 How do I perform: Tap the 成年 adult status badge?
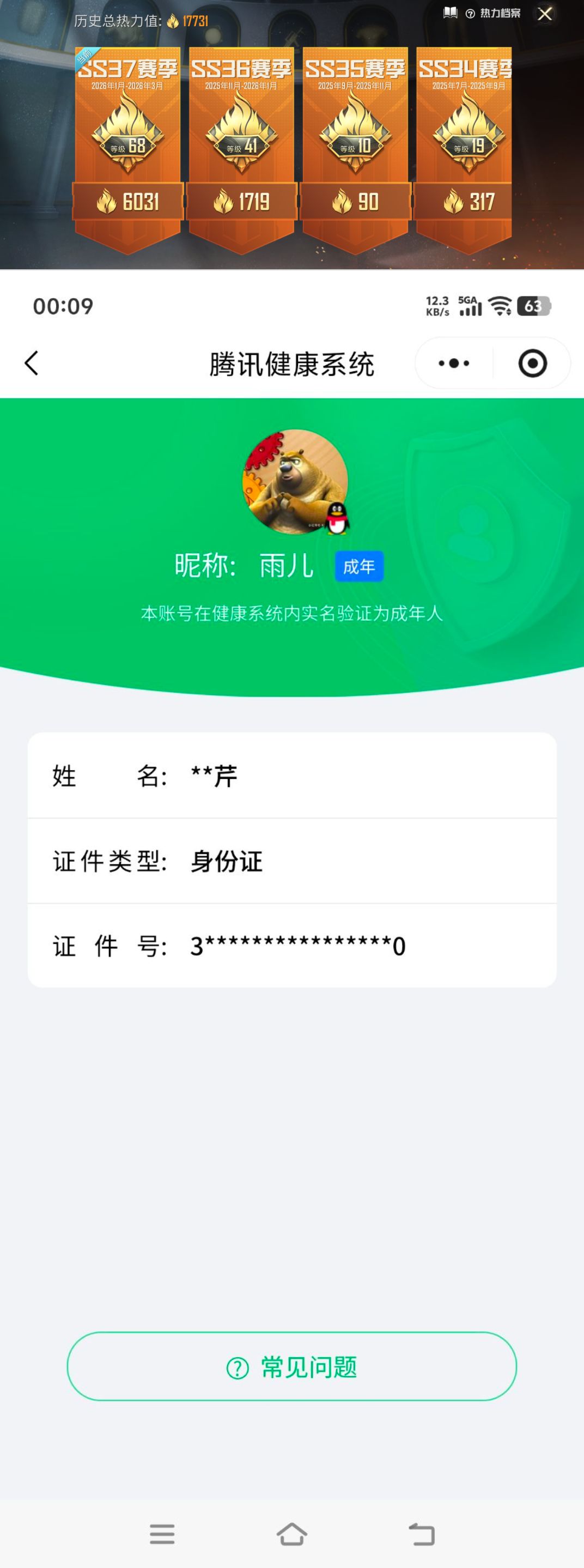coord(359,566)
